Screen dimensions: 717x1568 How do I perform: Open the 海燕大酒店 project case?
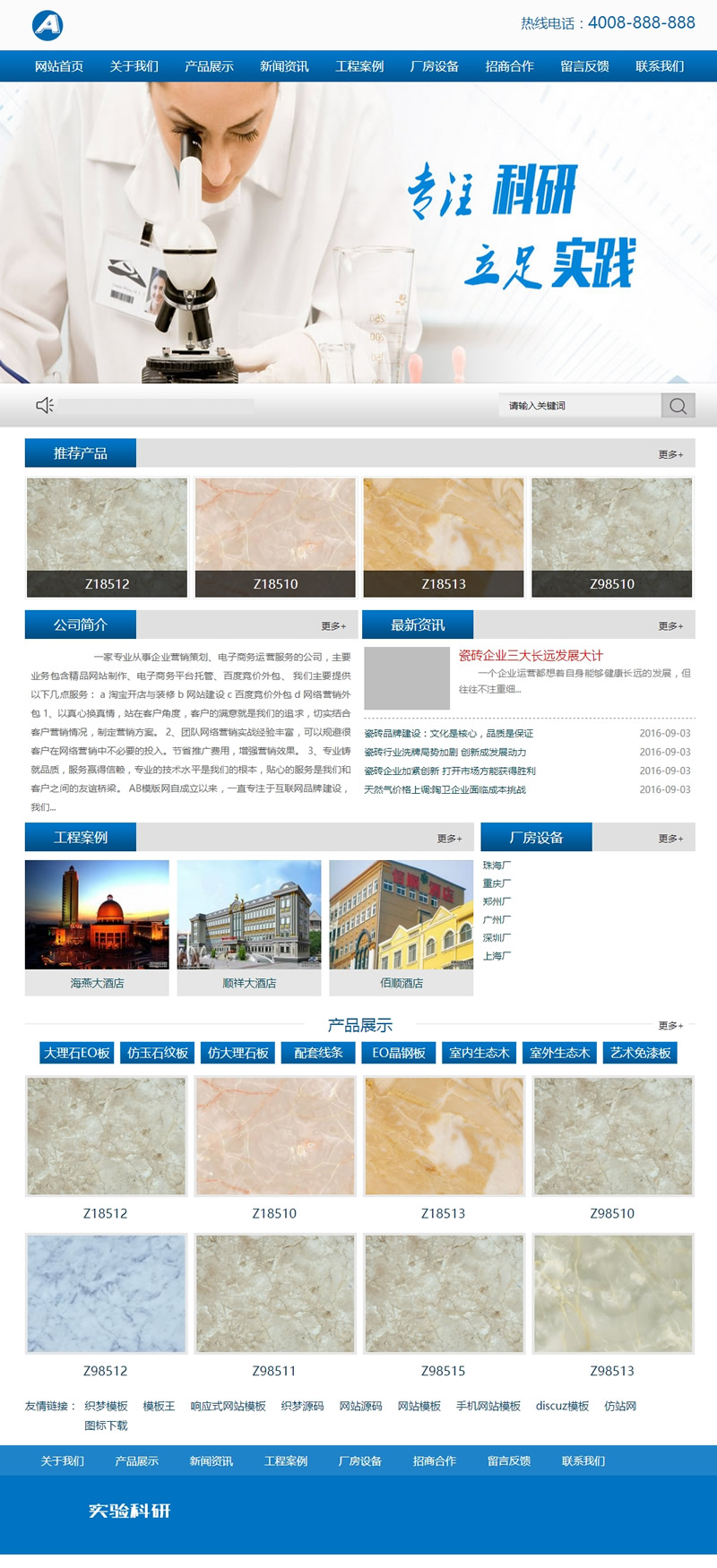point(97,927)
